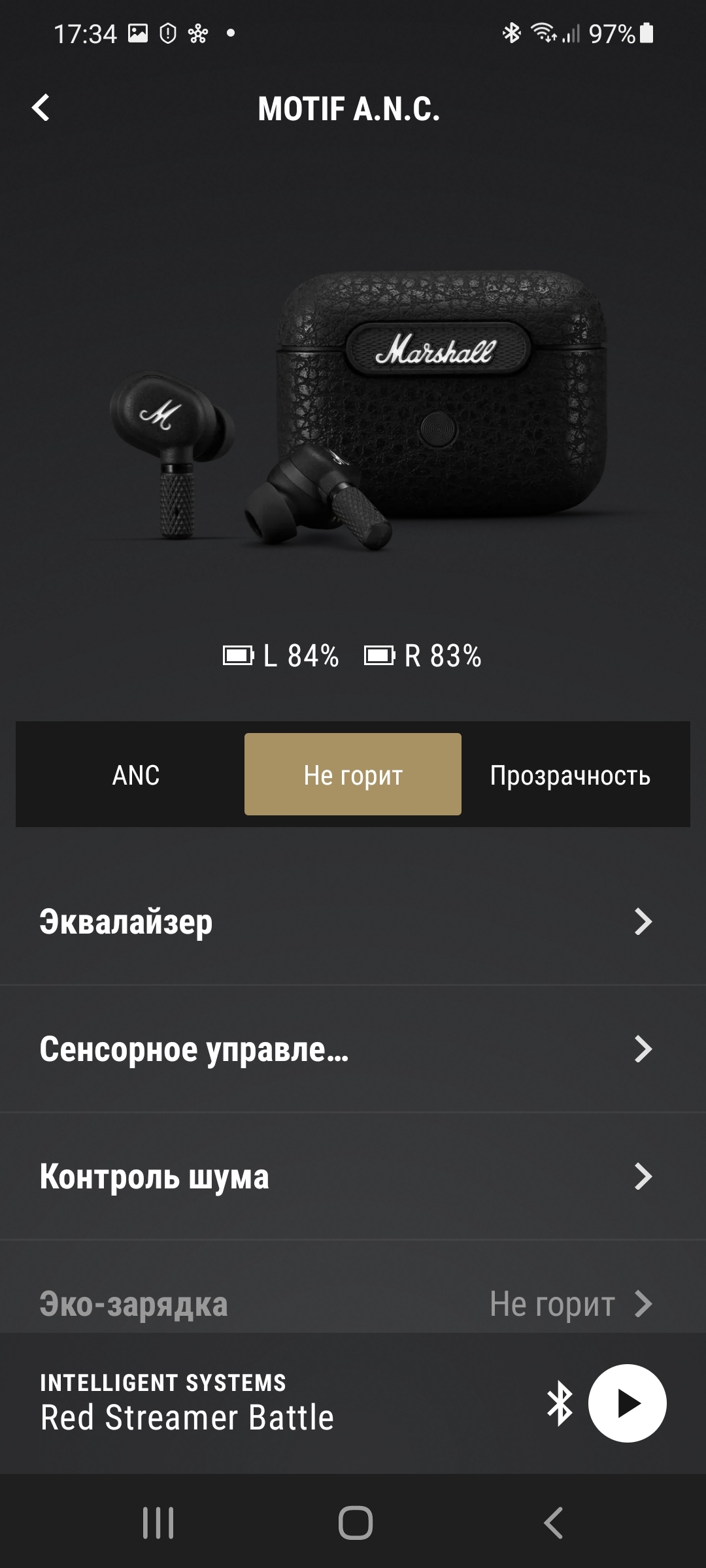Image resolution: width=706 pixels, height=1568 pixels.
Task: Select the Не горит noise mode
Action: [353, 775]
